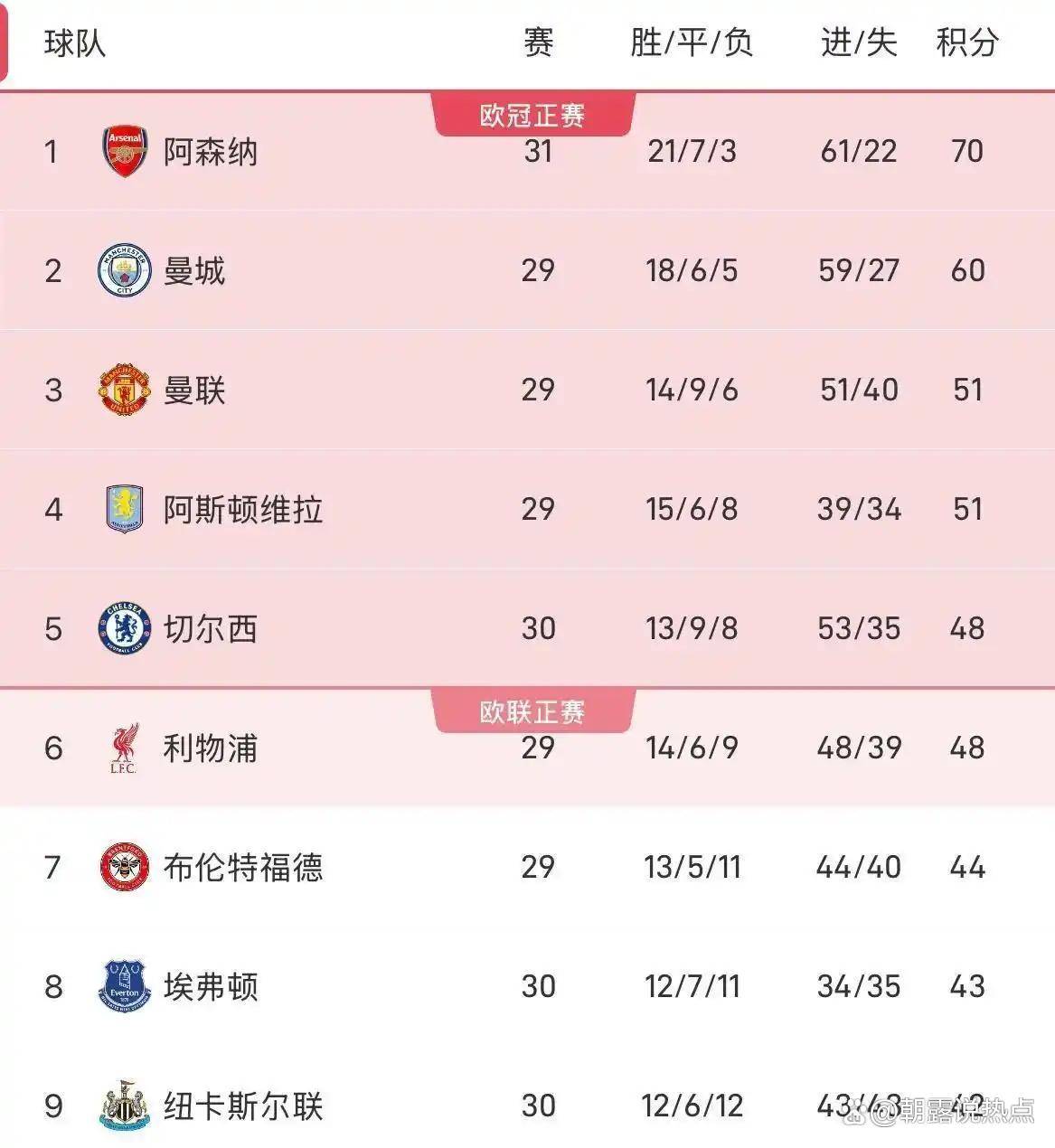The height and width of the screenshot is (1148, 1055).
Task: Open Liverpool (利物浦) team row
Action: (x=211, y=748)
